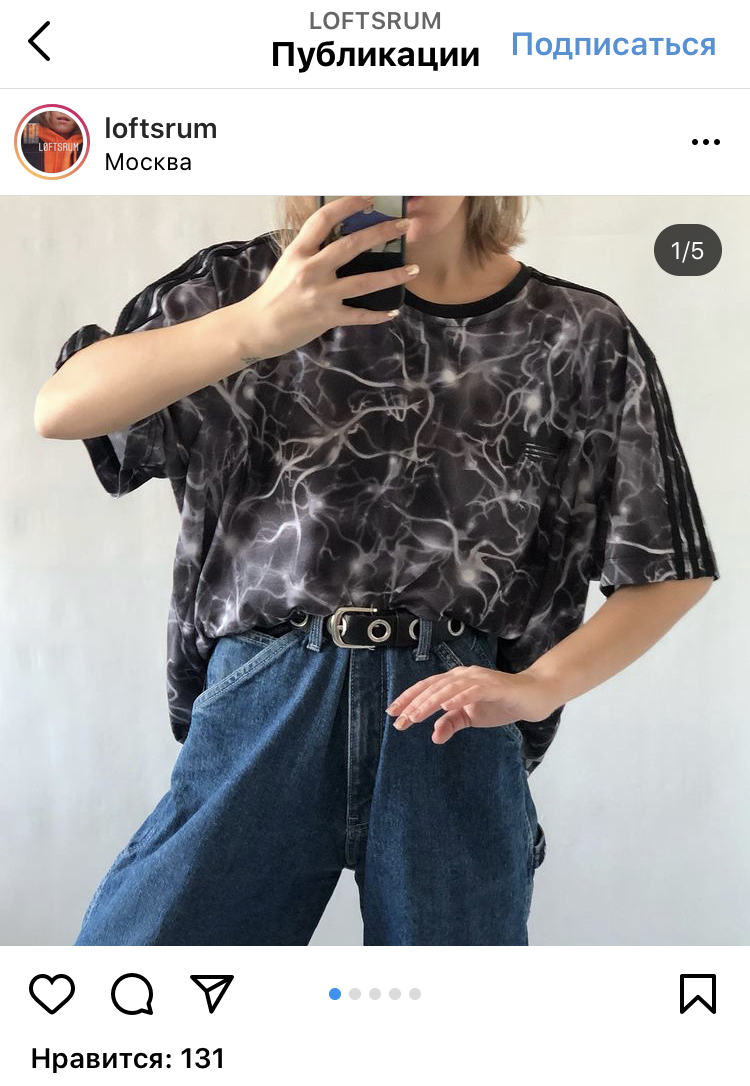View who liked: Нравится: 131
This screenshot has width=750, height=1086.
click(128, 1058)
